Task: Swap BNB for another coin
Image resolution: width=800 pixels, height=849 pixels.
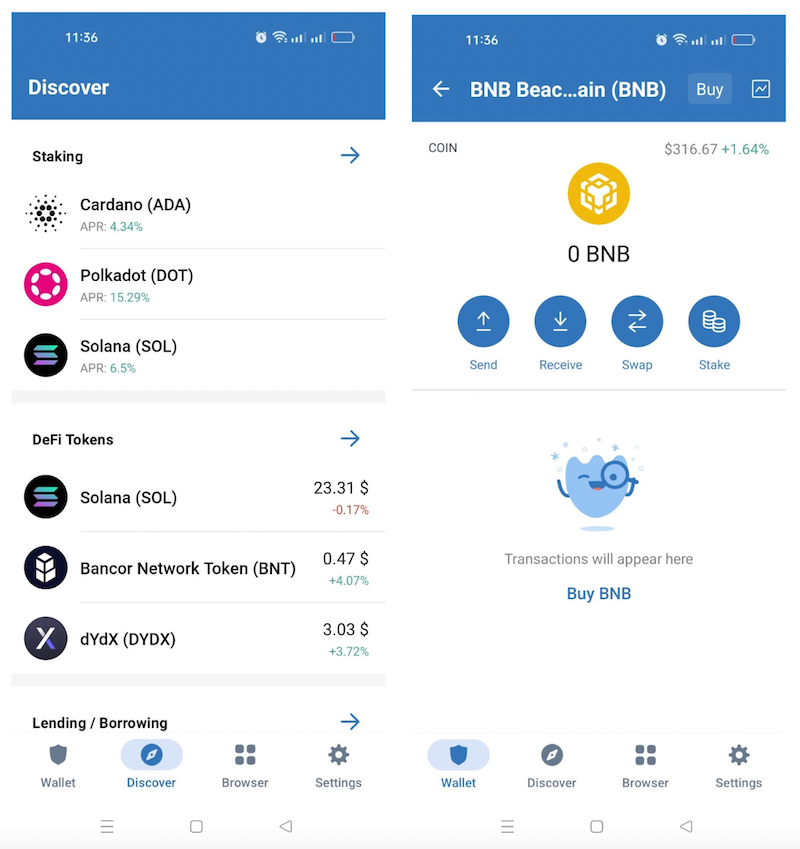Action: point(637,322)
